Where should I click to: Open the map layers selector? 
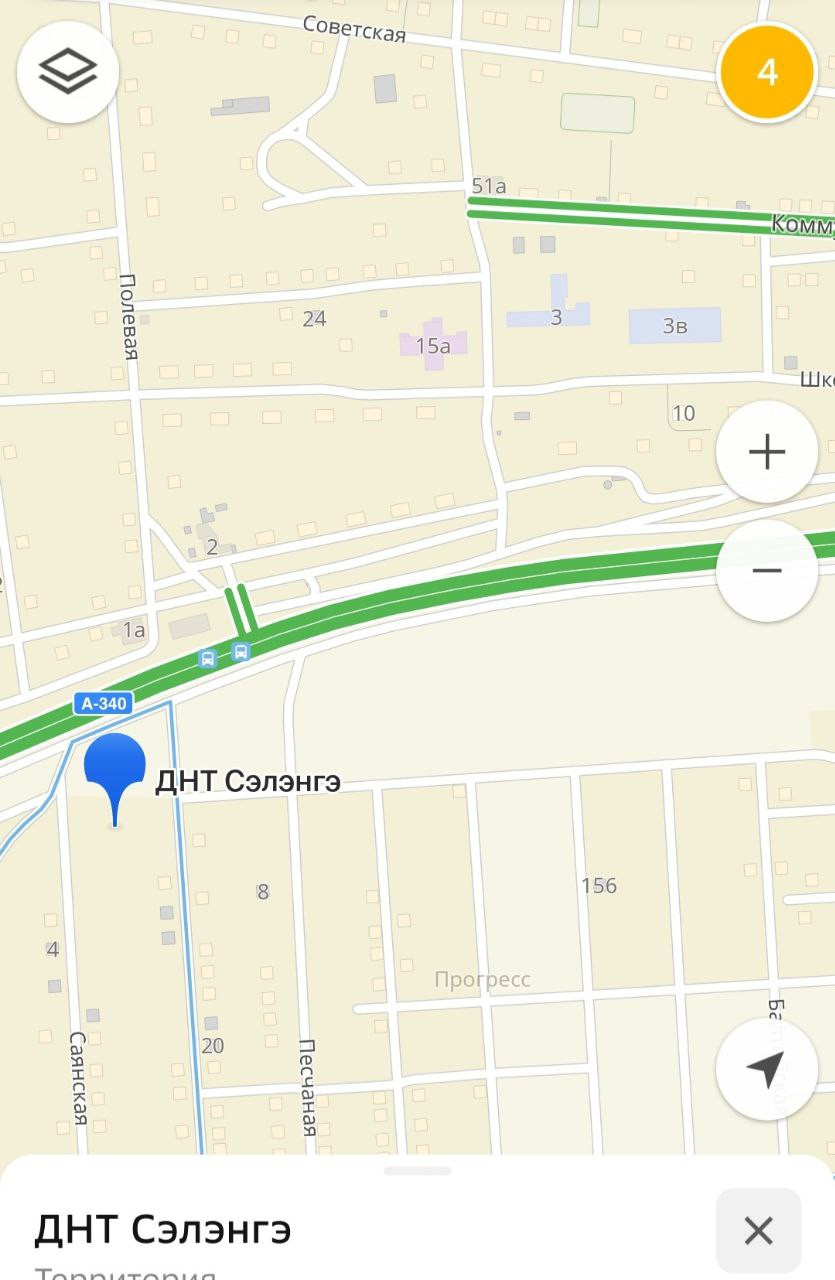coord(68,72)
